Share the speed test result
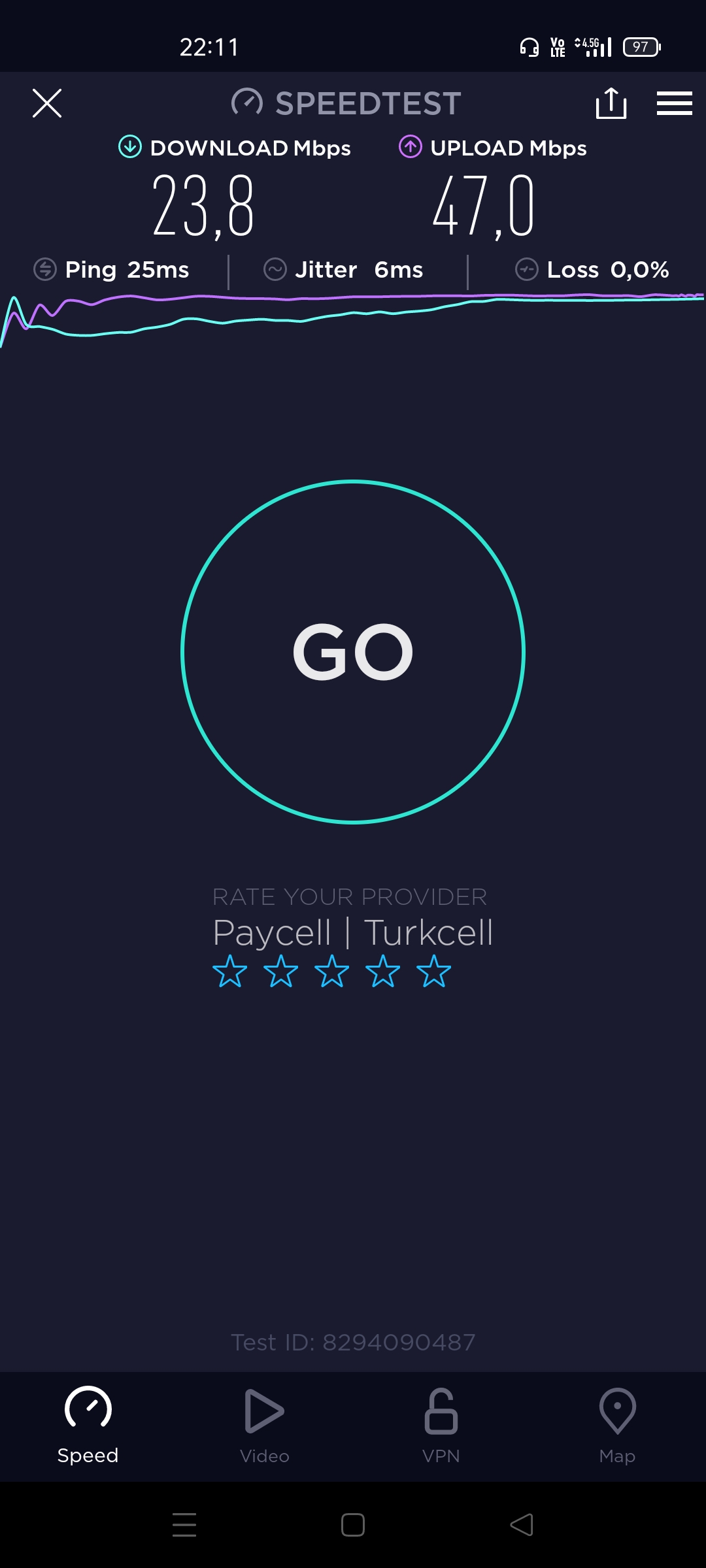Screen dimensions: 706x1568 click(611, 103)
